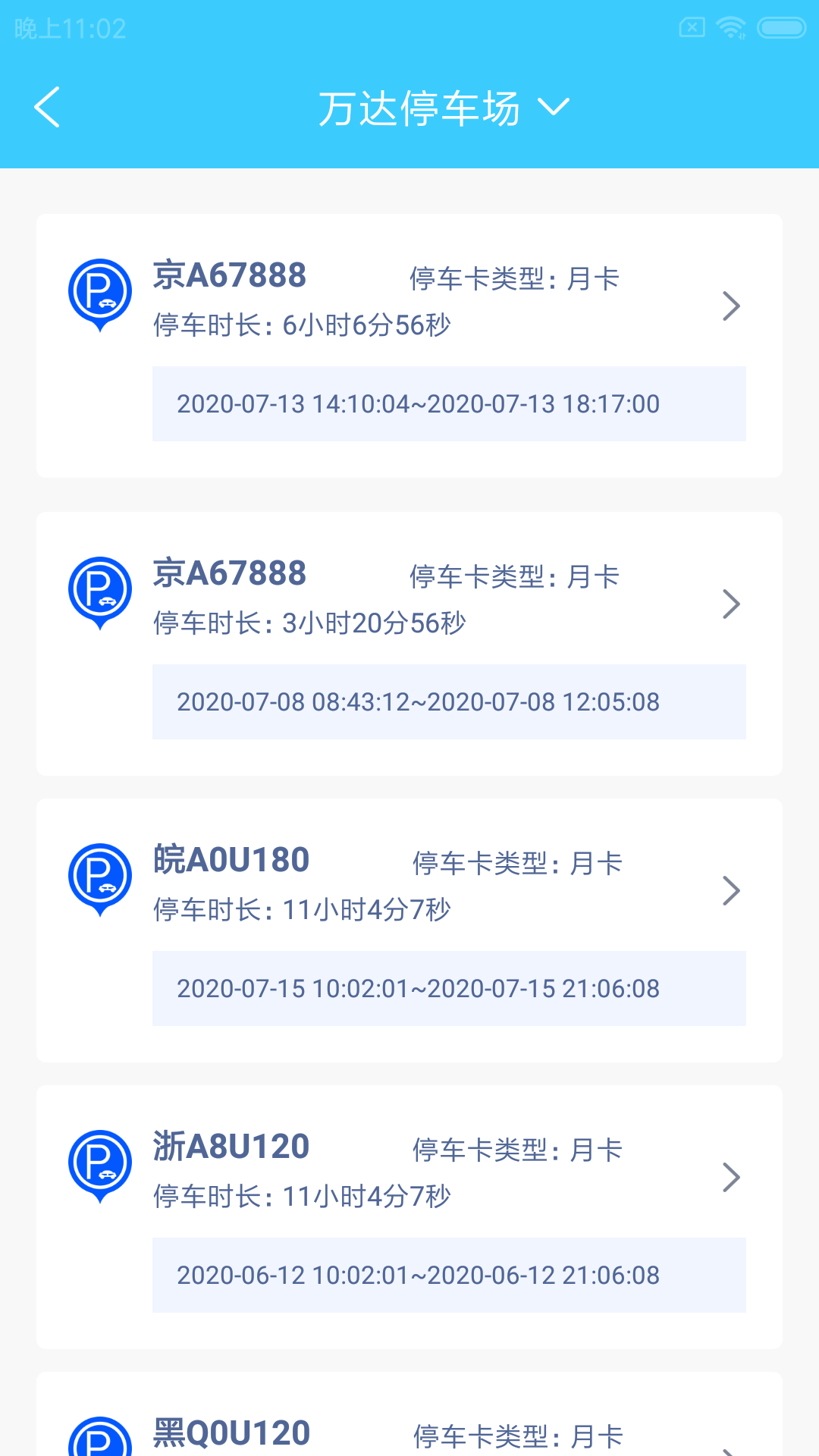Expand the 万达停车场 parking lot dropdown
Viewport: 819px width, 1456px height.
point(443,108)
